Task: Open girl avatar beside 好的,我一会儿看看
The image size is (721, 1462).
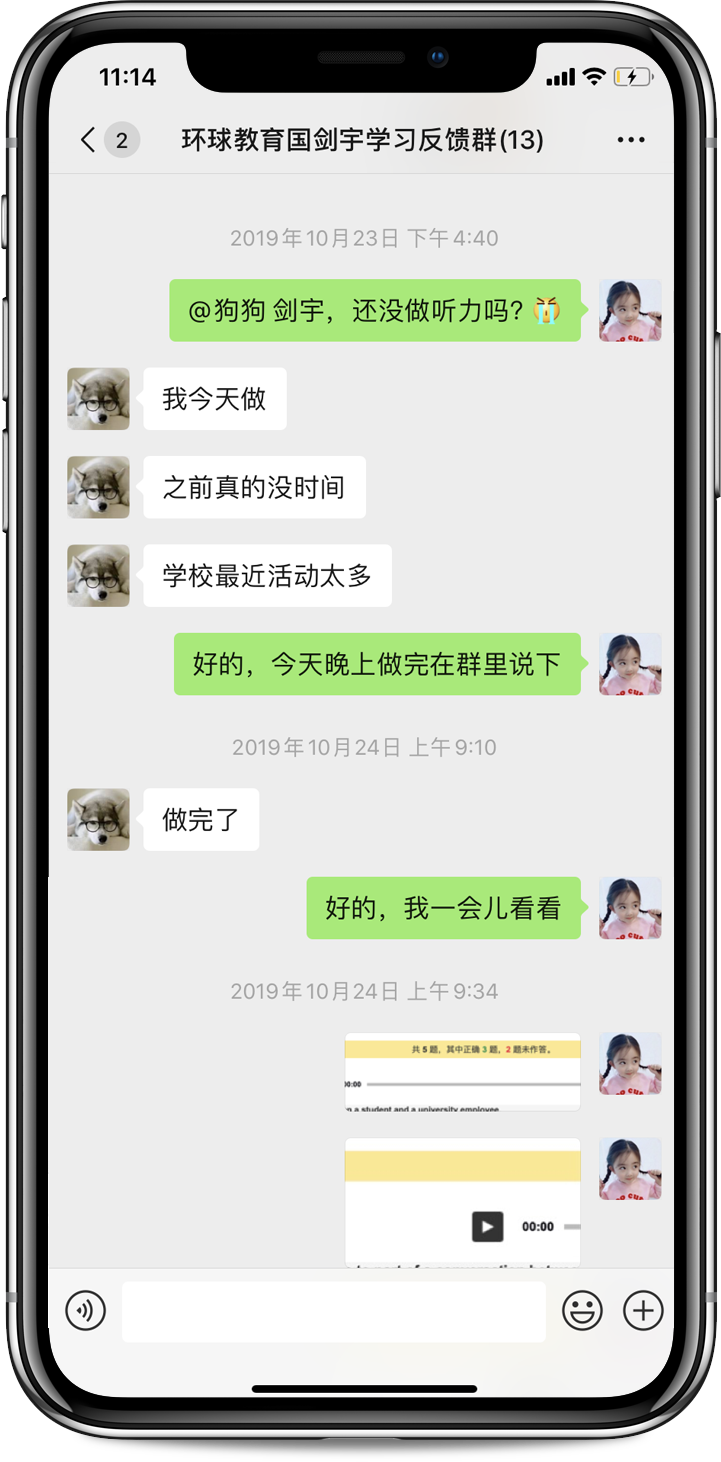Action: (x=630, y=908)
